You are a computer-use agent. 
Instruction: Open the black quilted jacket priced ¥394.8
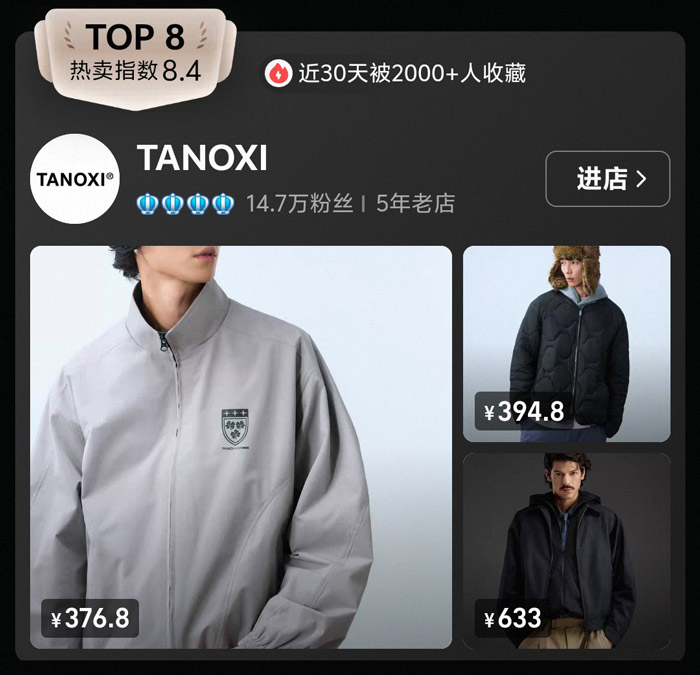click(566, 343)
